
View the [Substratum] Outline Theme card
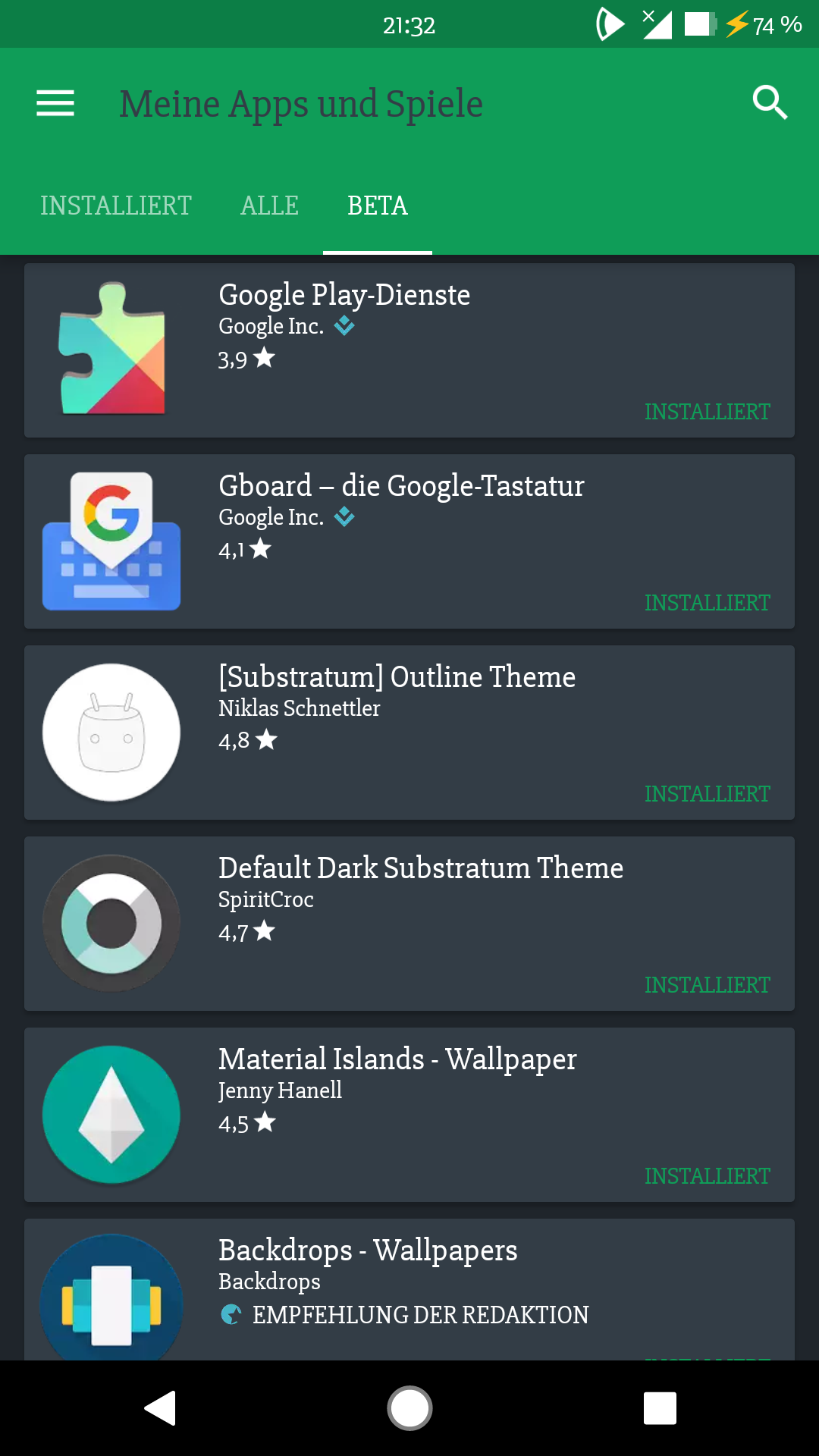pos(409,733)
